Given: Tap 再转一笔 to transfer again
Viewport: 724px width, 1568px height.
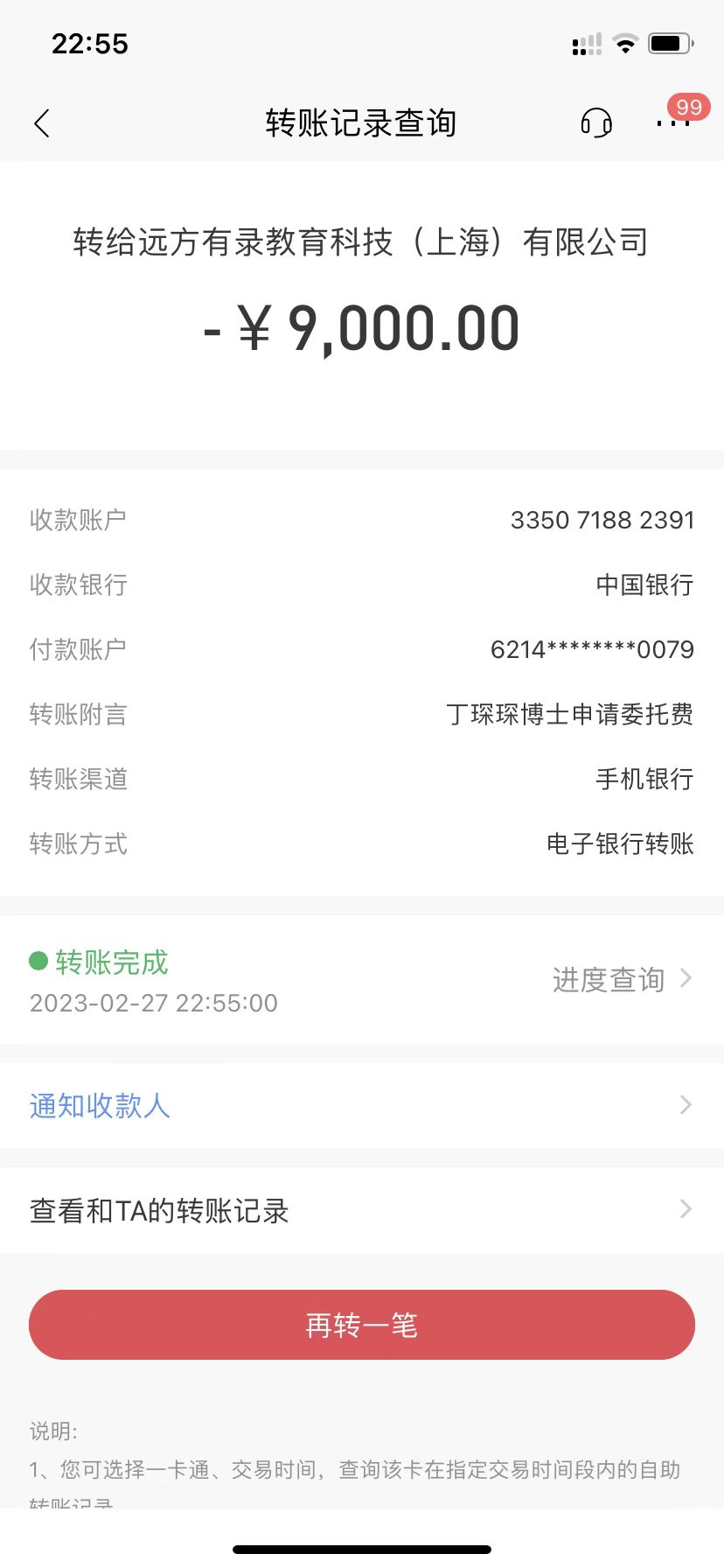Looking at the screenshot, I should 362,1325.
